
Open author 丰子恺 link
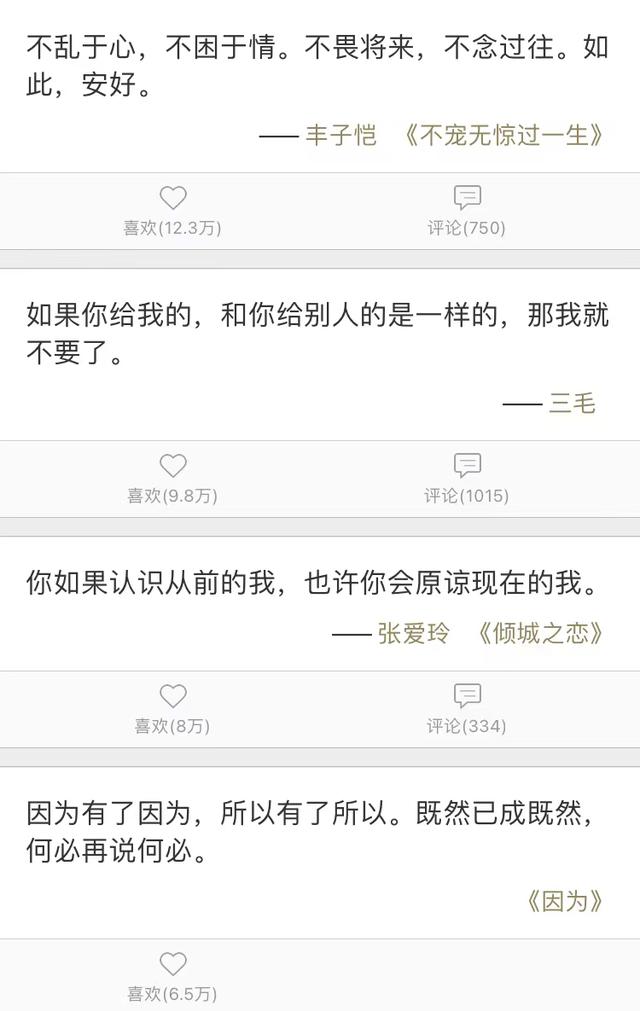[x=340, y=136]
